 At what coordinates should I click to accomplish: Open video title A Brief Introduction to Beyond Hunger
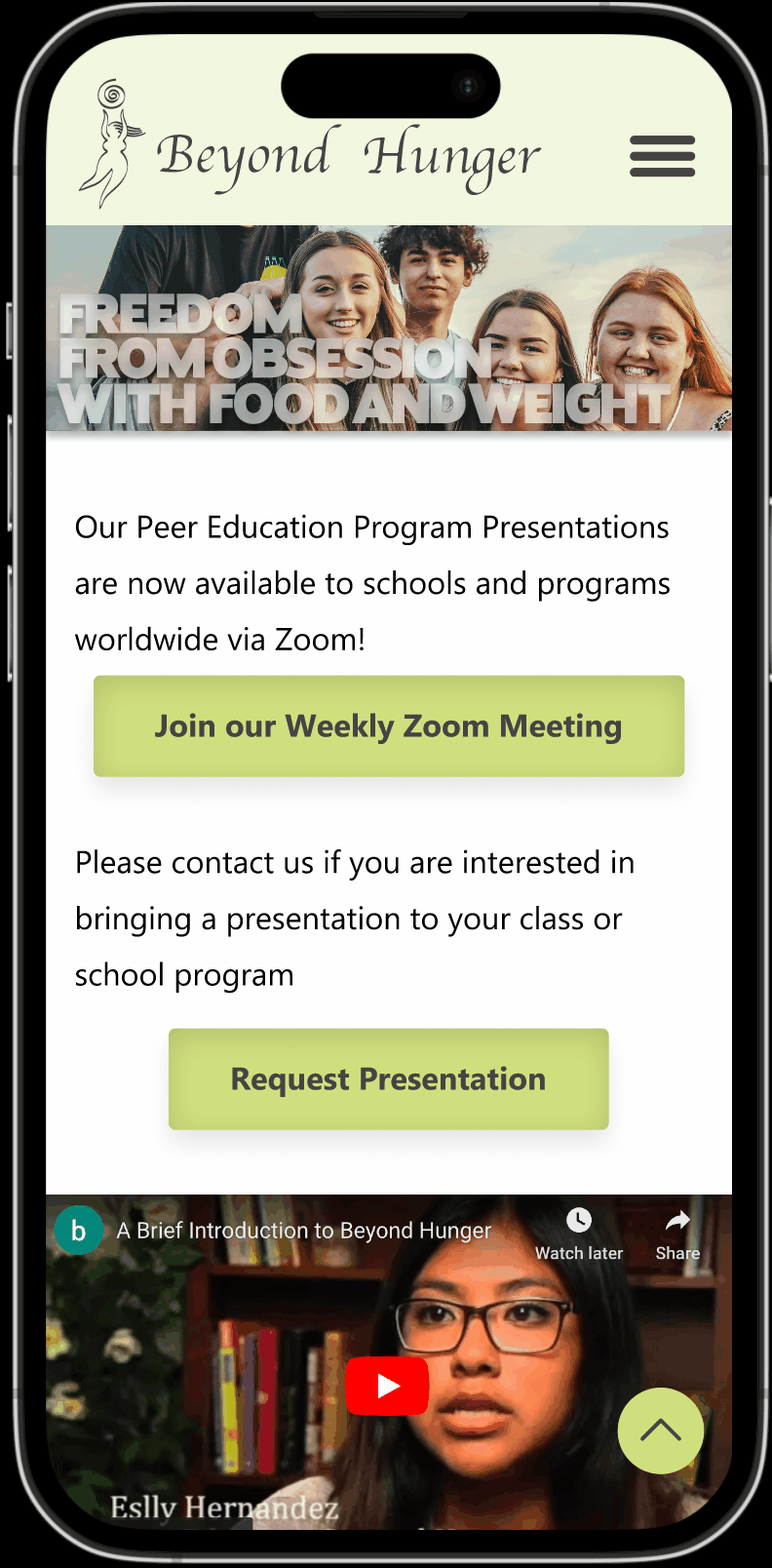(x=304, y=1231)
